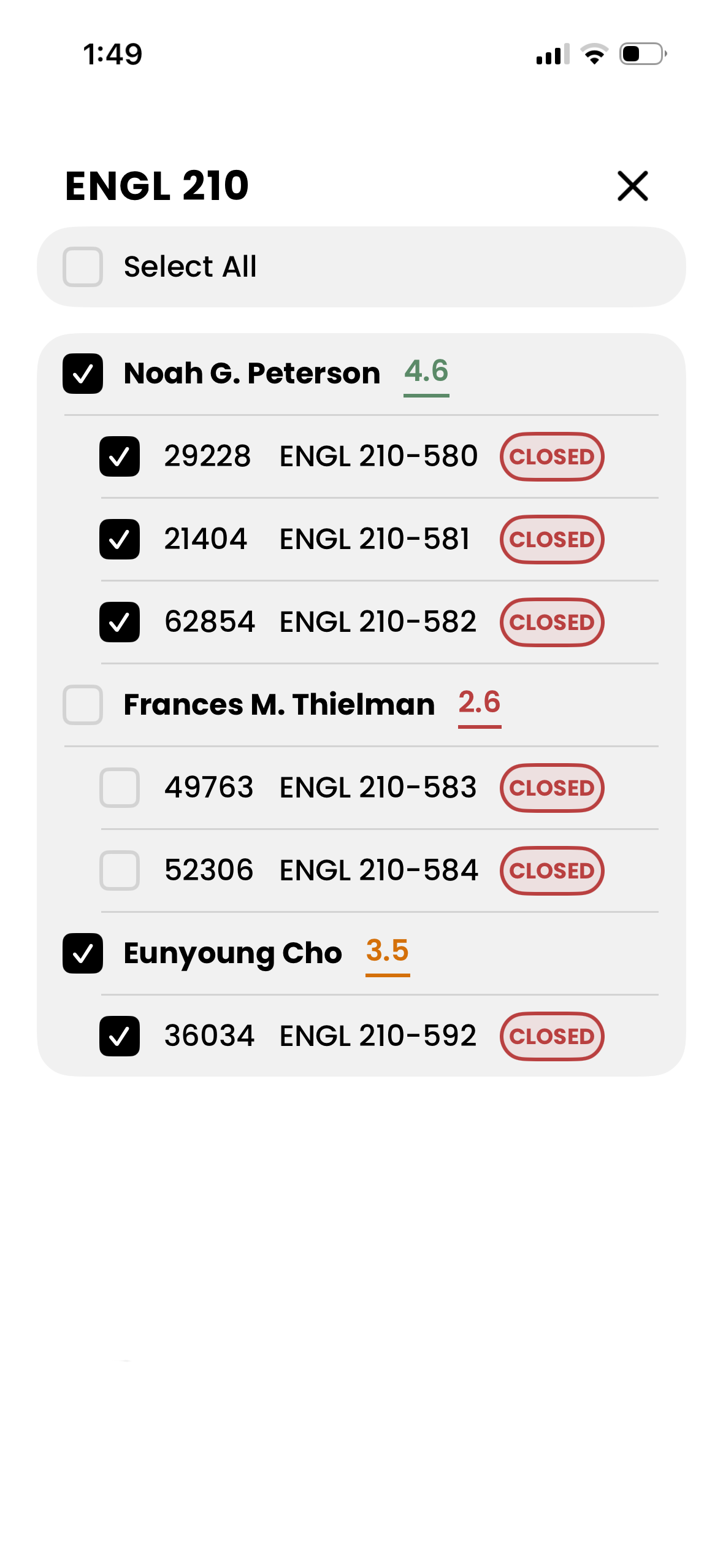Screen dimensions: 723x1568
Task: View Frances M. Thielman's 2.6 rating
Action: pyautogui.click(x=480, y=704)
